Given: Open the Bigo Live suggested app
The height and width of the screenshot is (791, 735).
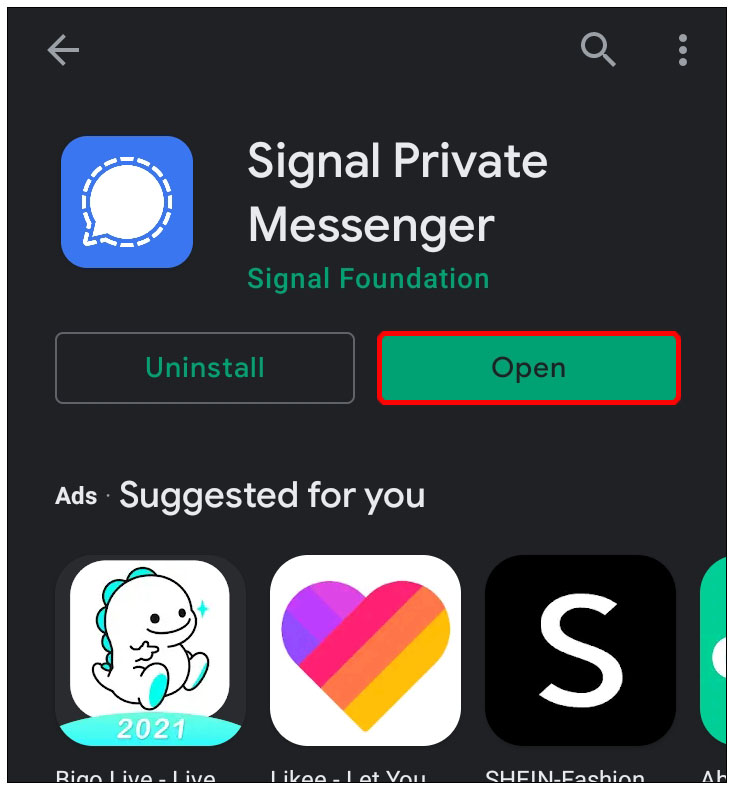Looking at the screenshot, I should [150, 650].
